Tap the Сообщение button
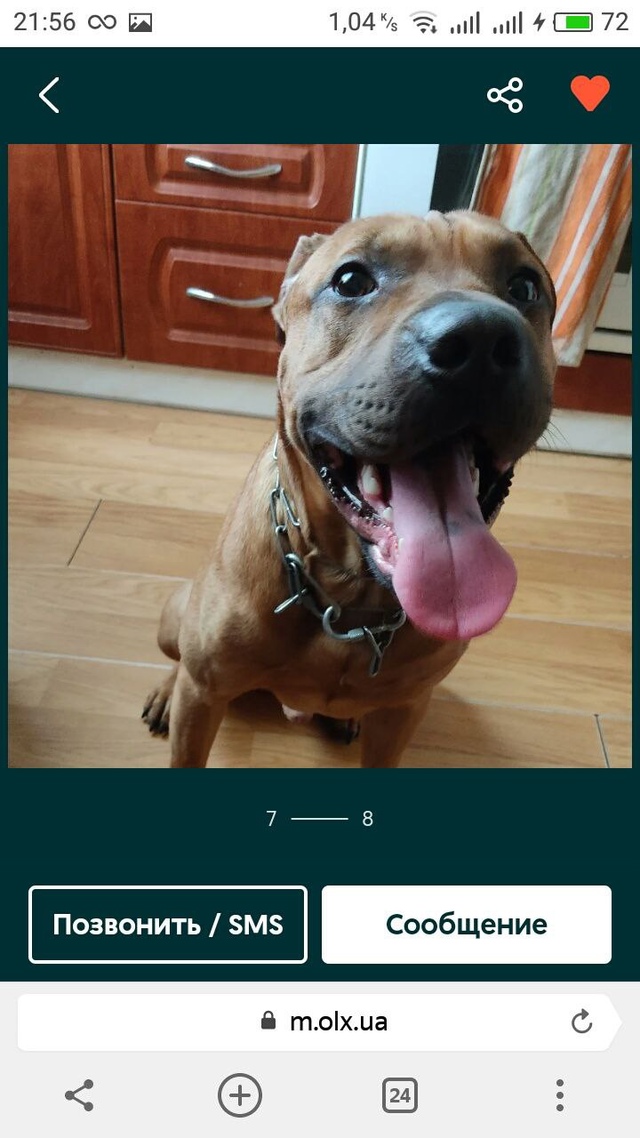Image resolution: width=640 pixels, height=1138 pixels. click(466, 924)
